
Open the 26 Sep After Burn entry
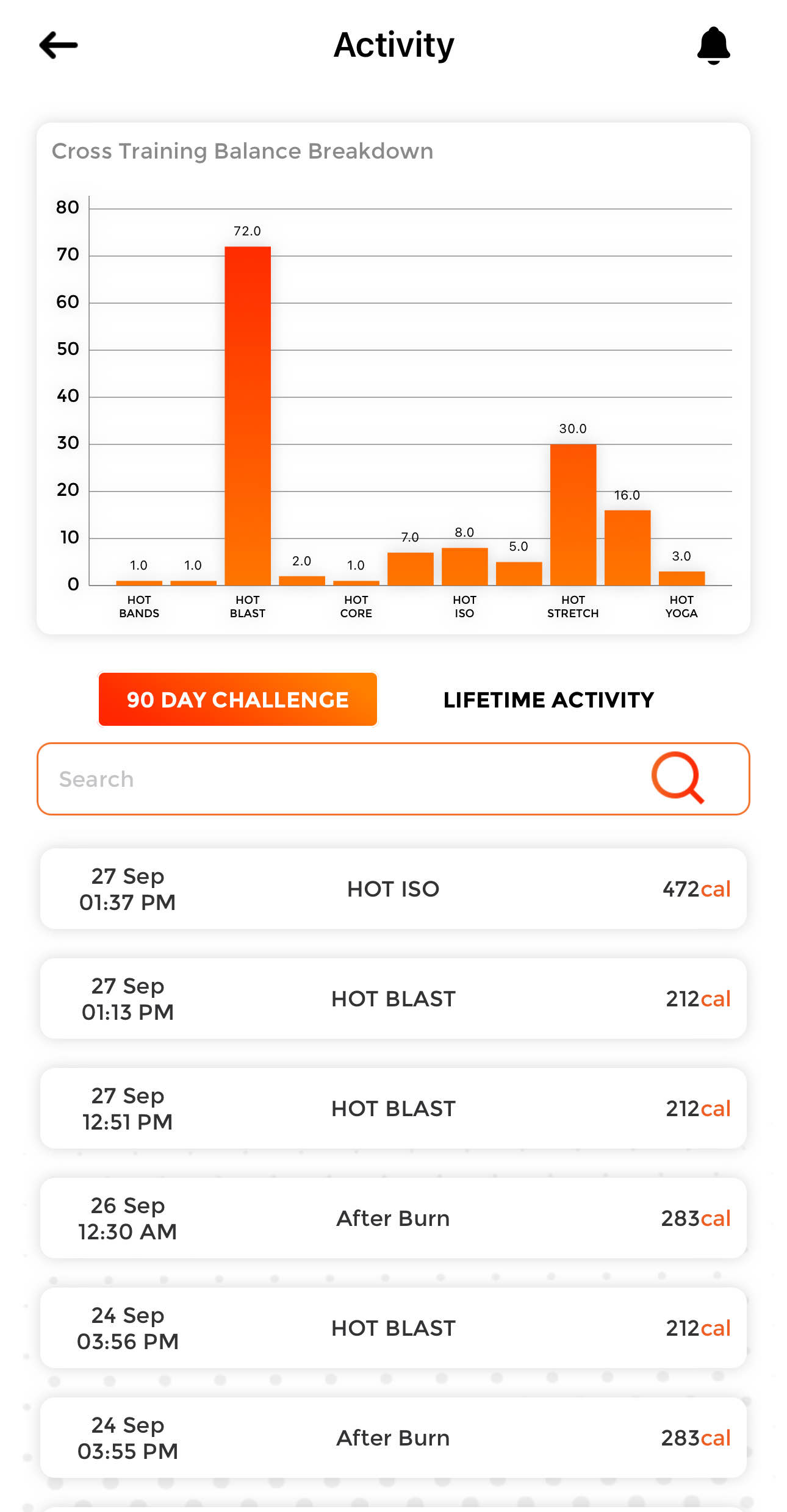click(x=393, y=1218)
